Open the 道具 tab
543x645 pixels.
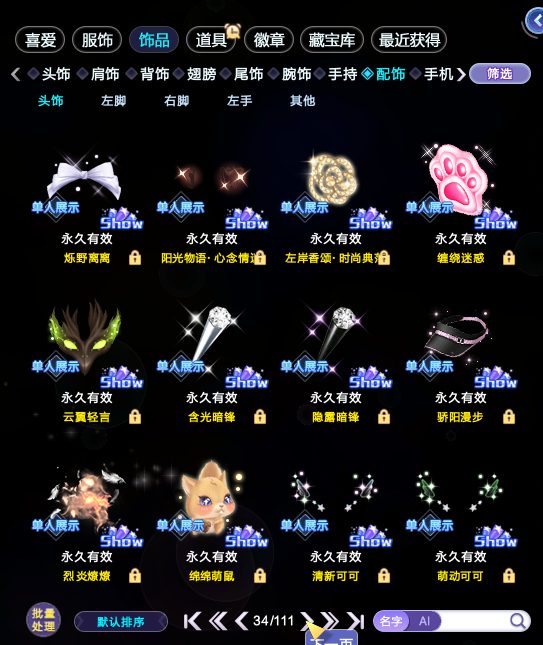(211, 40)
